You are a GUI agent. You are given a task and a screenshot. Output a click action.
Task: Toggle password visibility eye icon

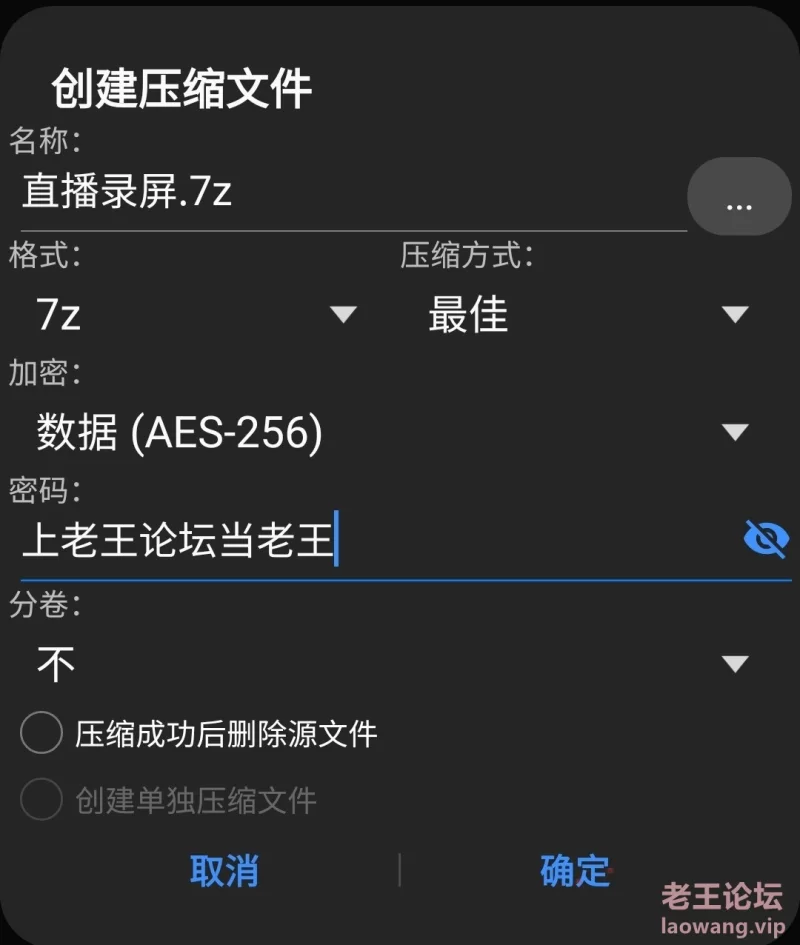[x=766, y=540]
